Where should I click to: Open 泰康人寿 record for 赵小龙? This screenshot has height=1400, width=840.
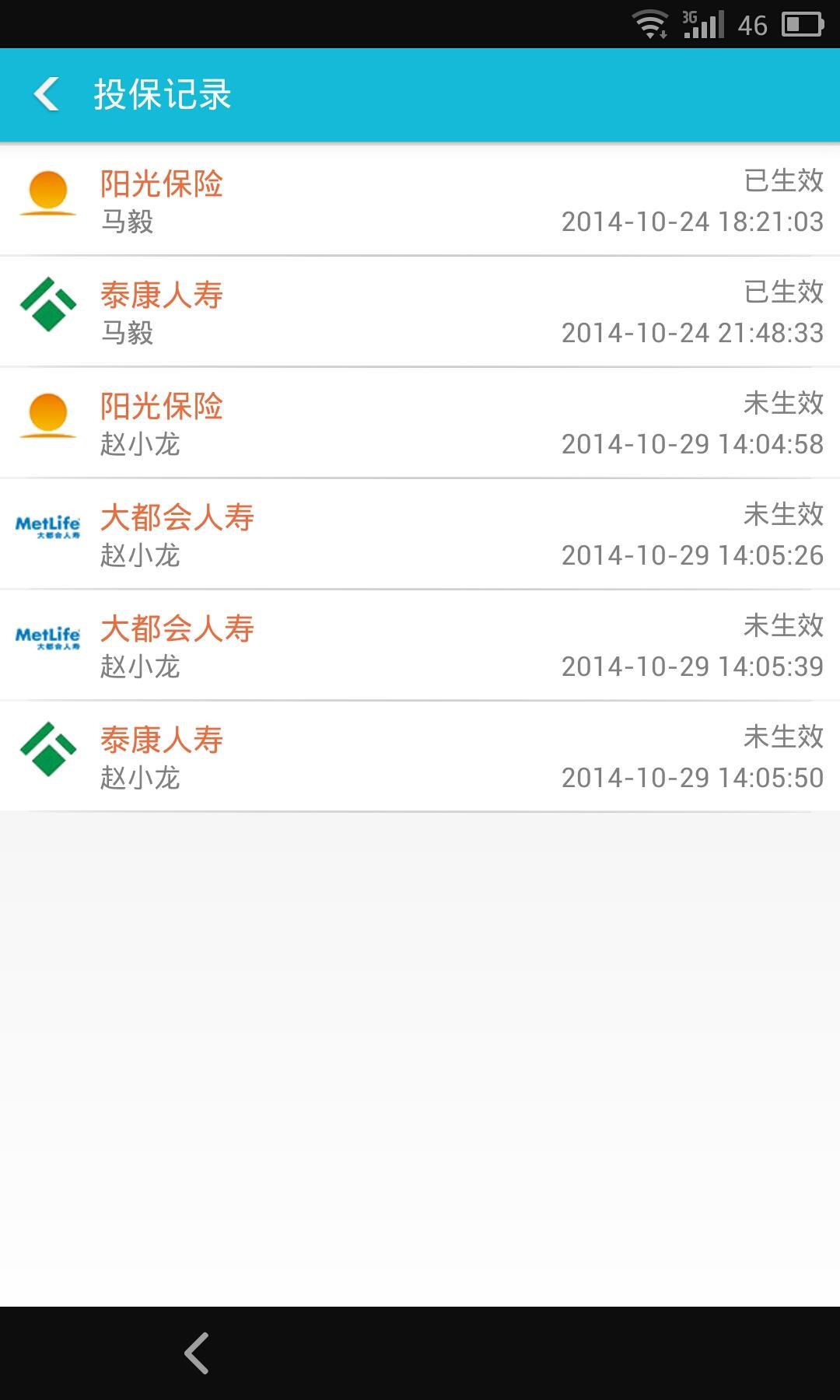420,757
